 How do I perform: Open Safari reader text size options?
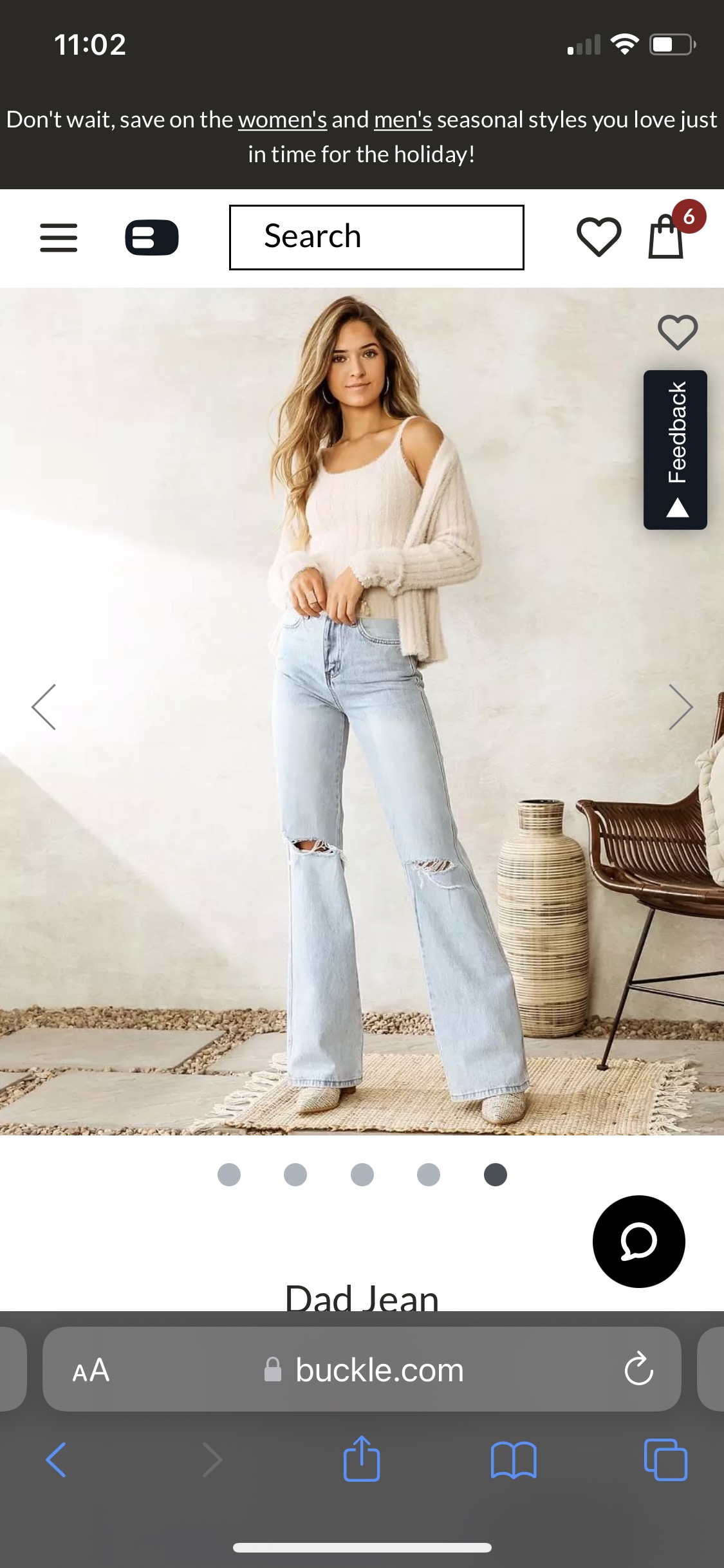[x=91, y=1370]
